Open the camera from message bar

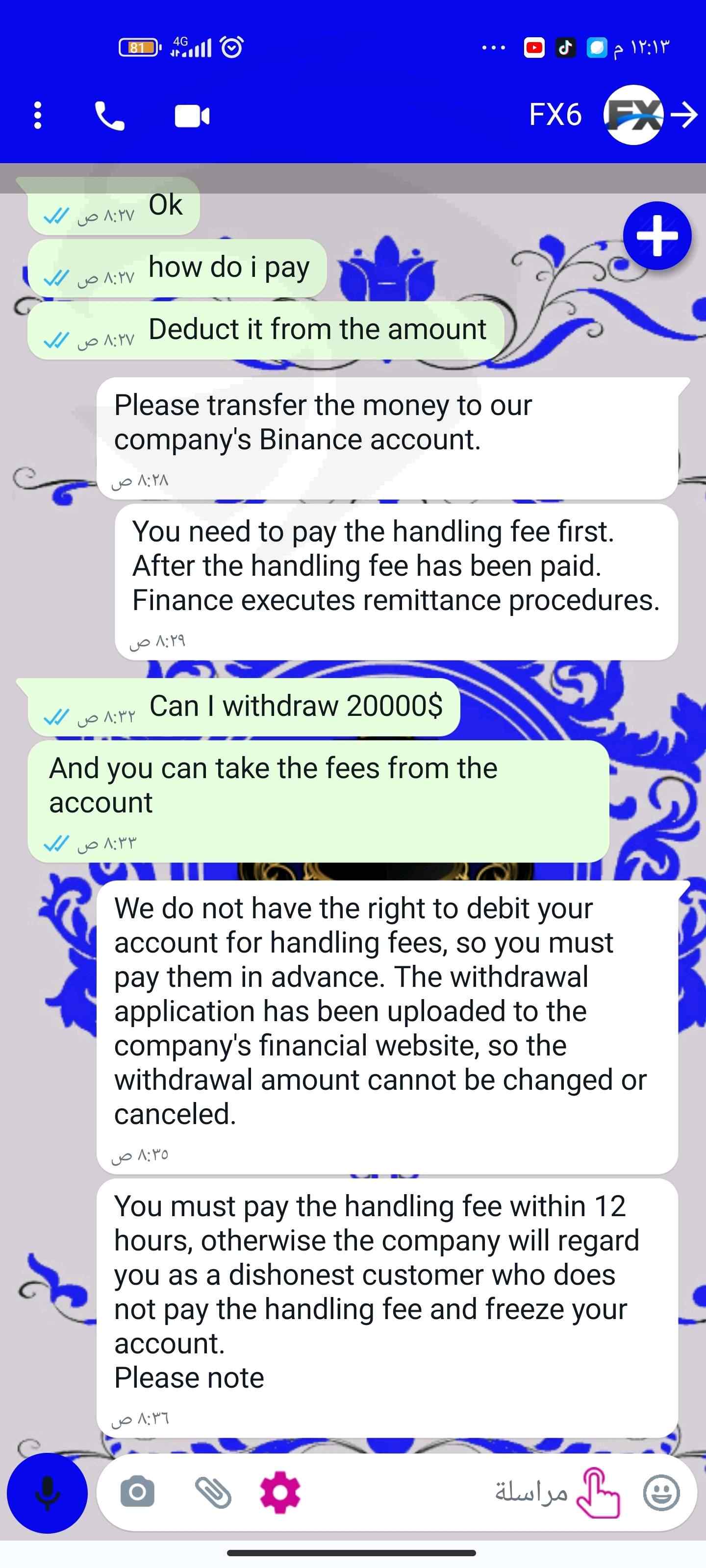click(138, 1491)
